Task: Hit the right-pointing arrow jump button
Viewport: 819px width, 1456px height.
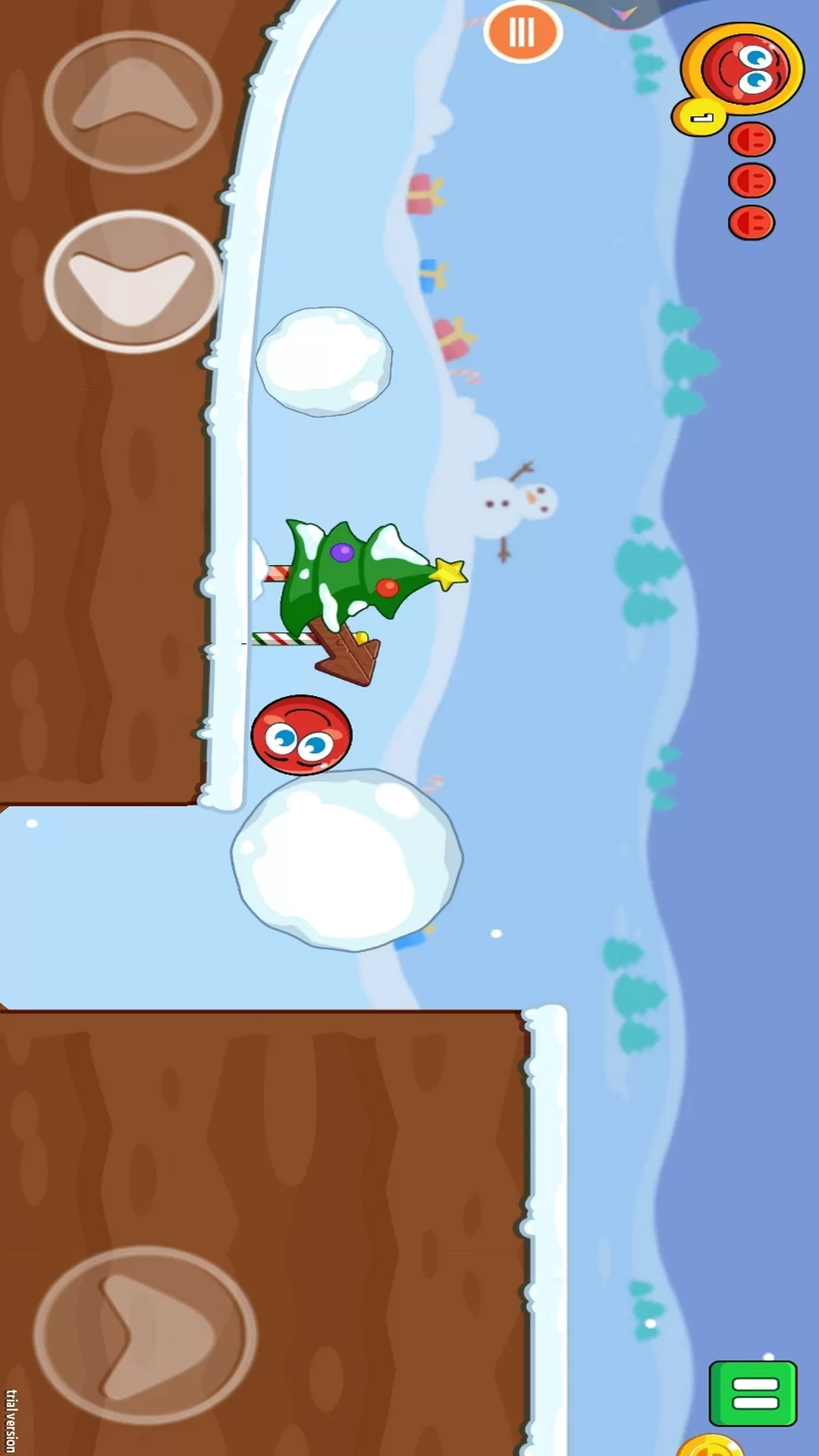Action: [145, 1336]
